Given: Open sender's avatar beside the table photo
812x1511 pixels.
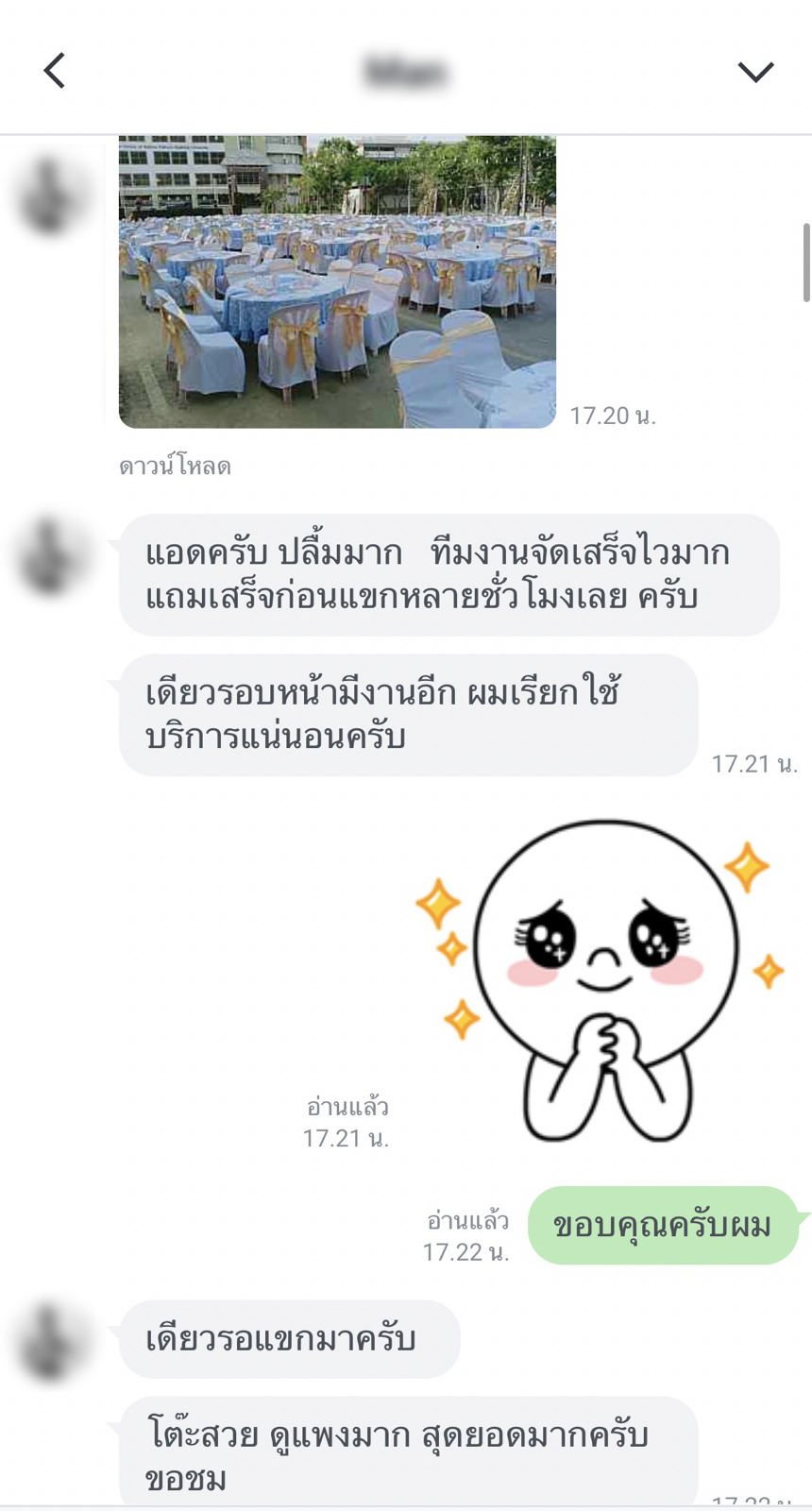Looking at the screenshot, I should click(x=49, y=195).
